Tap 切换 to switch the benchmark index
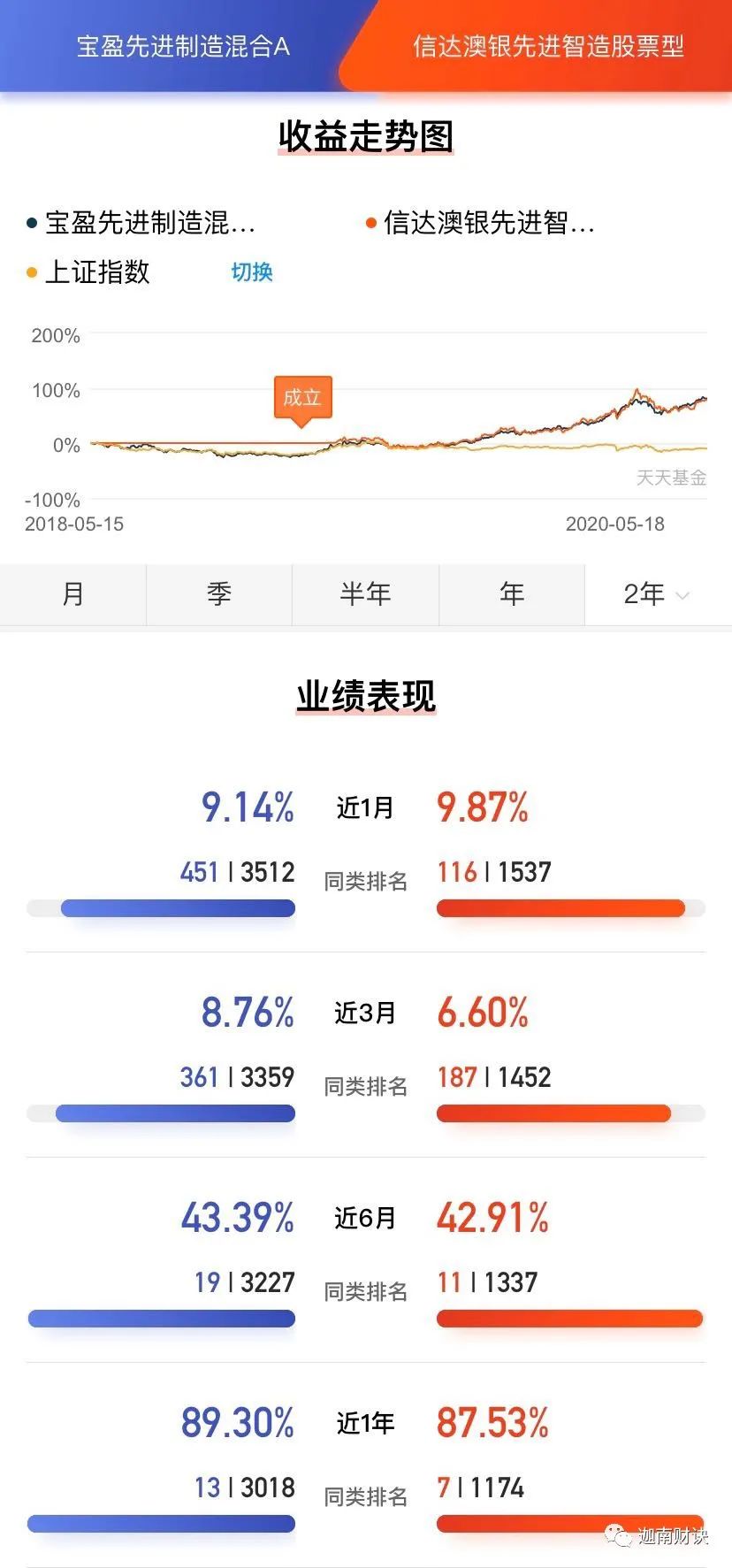 coord(252,272)
